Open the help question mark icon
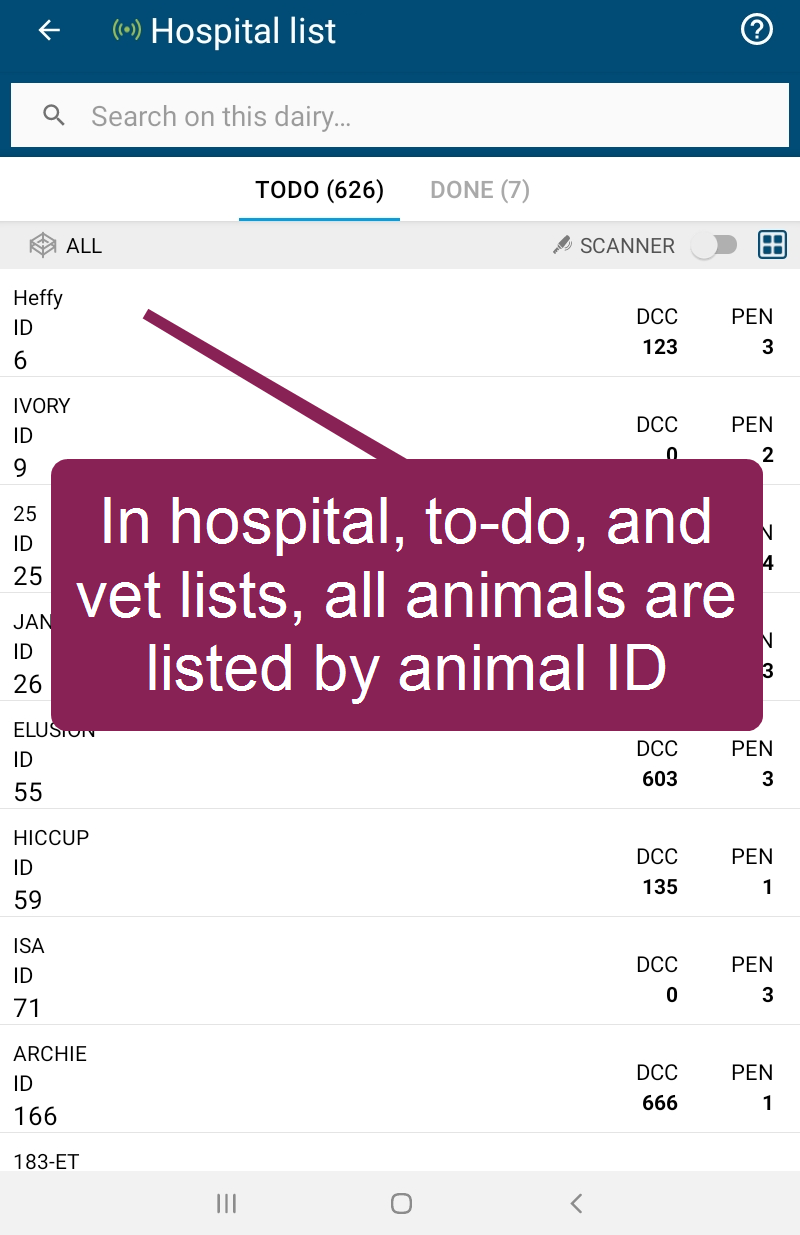The image size is (800, 1235). (x=756, y=31)
